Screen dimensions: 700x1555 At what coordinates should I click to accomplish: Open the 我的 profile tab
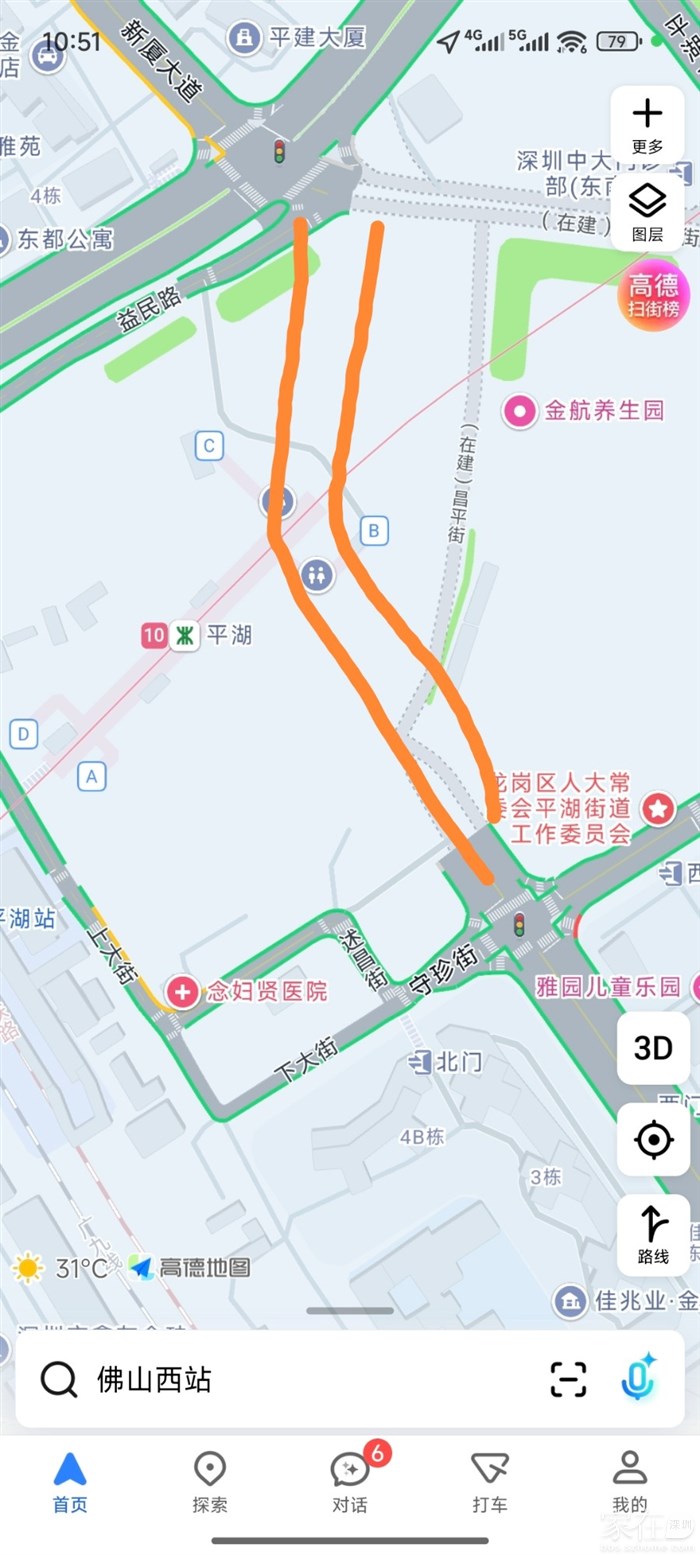click(x=630, y=1481)
